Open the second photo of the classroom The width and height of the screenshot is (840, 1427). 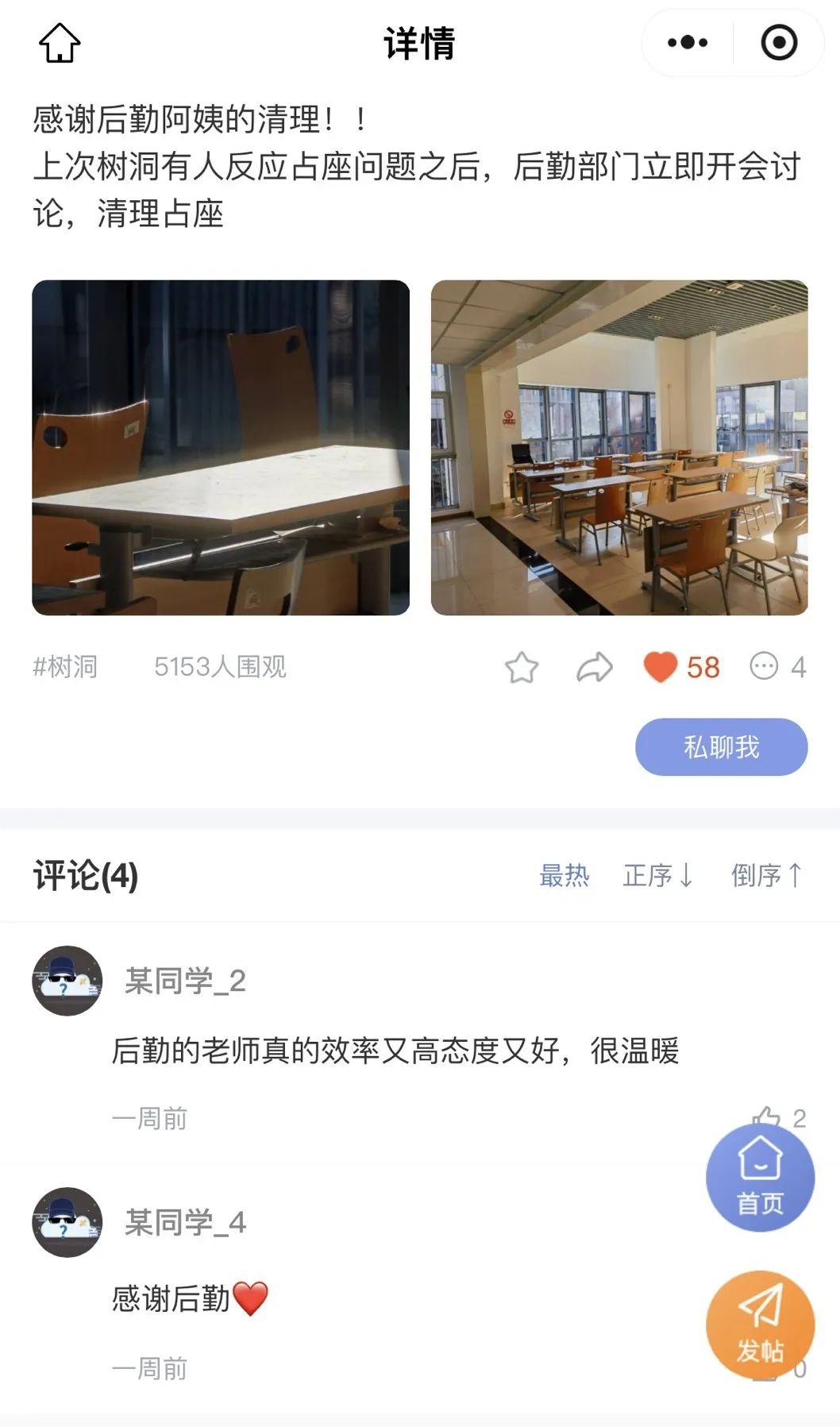619,447
